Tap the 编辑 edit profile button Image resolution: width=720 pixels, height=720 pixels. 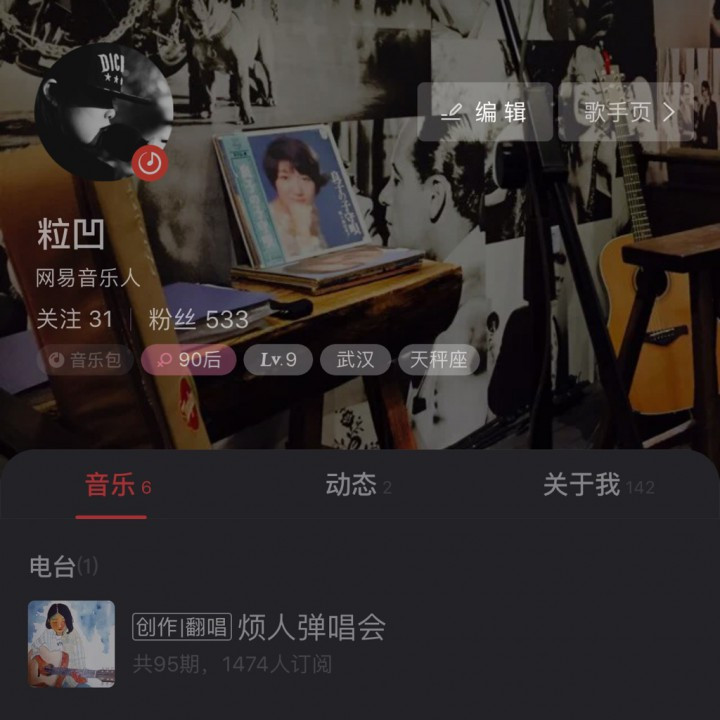485,112
